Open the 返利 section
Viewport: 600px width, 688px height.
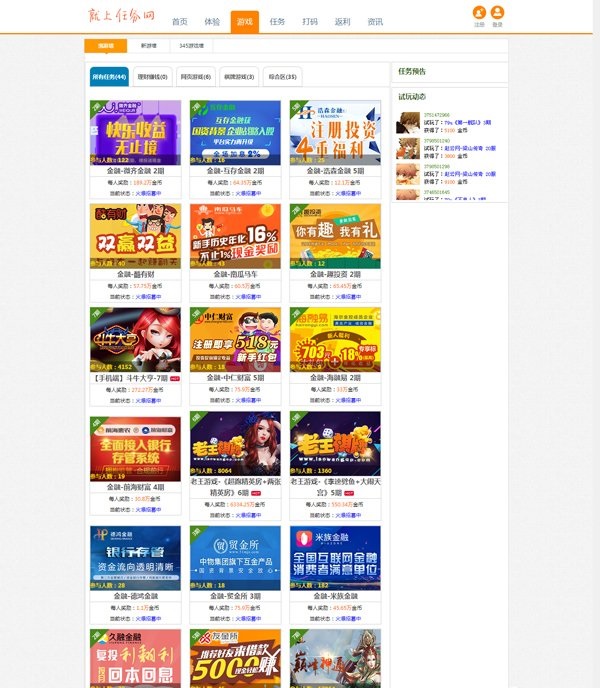point(343,21)
